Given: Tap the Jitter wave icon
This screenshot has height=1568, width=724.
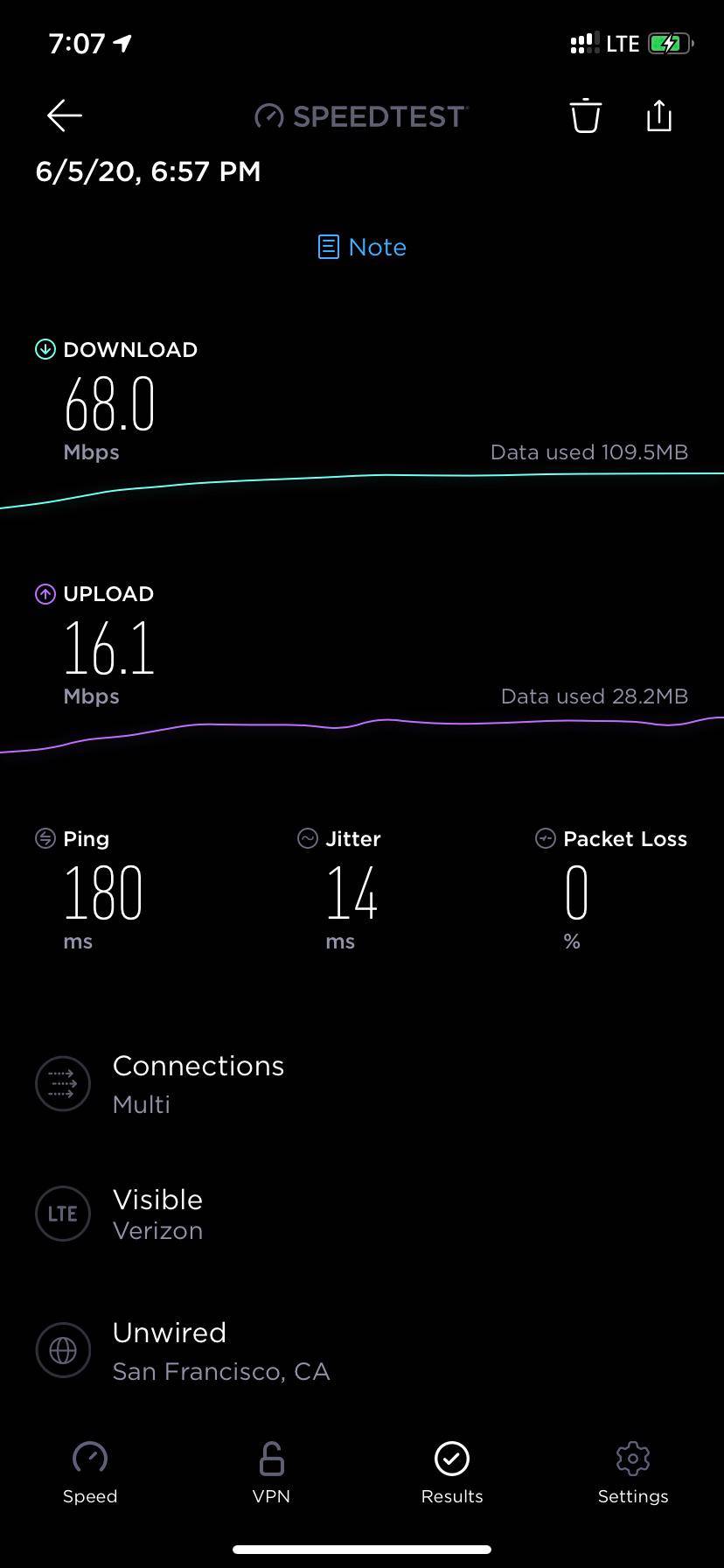Looking at the screenshot, I should pyautogui.click(x=307, y=837).
